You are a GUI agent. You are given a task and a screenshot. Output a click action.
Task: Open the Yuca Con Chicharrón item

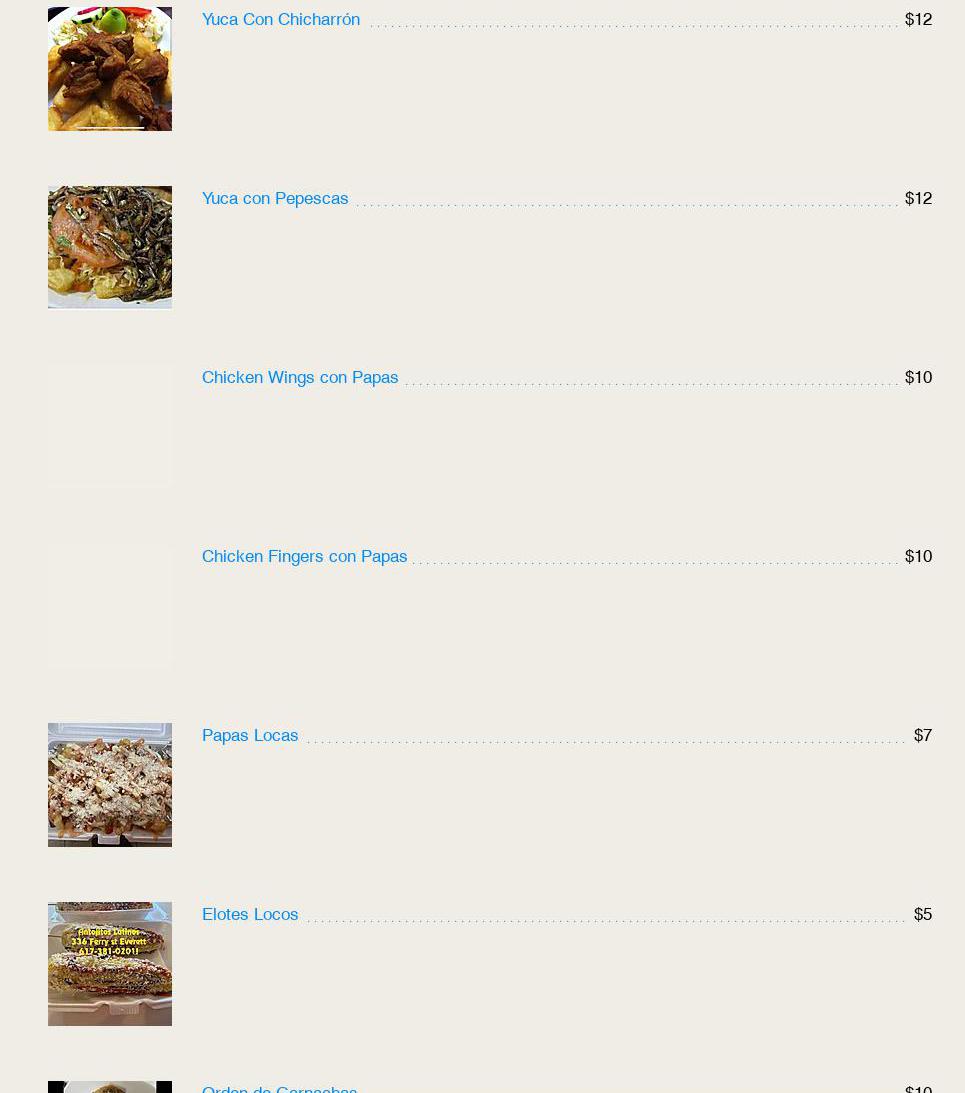281,20
